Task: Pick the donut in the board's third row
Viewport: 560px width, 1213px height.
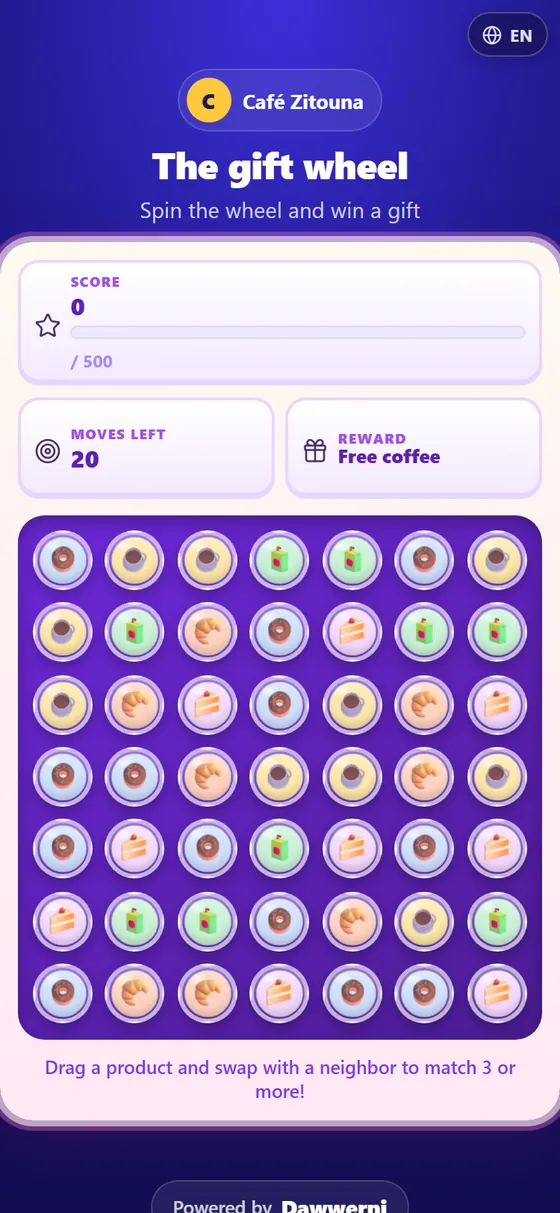Action: click(x=279, y=704)
